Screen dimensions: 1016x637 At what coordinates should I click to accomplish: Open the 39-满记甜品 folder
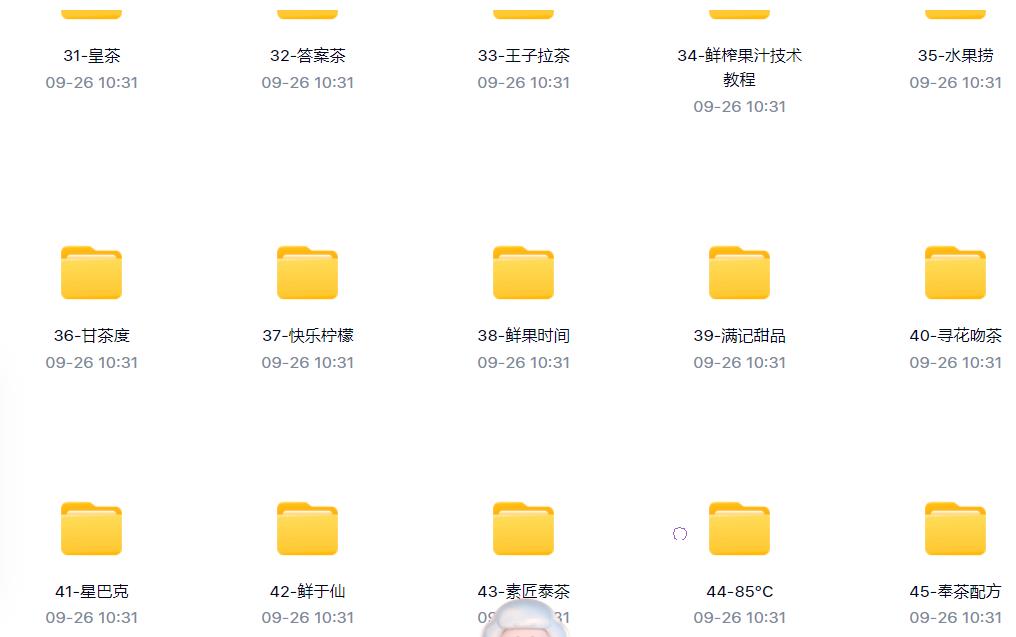[x=739, y=273]
